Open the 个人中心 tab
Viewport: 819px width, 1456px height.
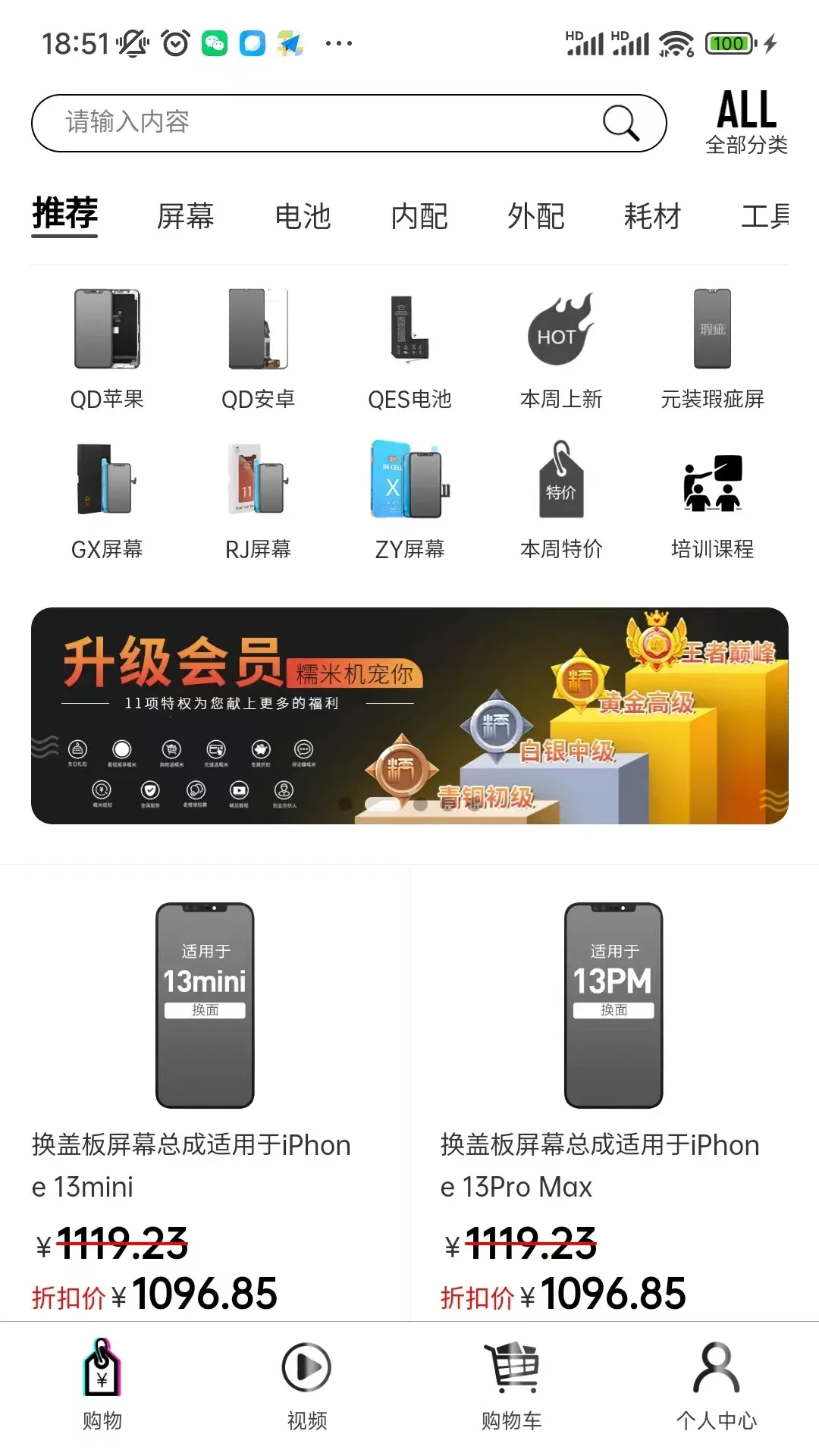point(716,1384)
